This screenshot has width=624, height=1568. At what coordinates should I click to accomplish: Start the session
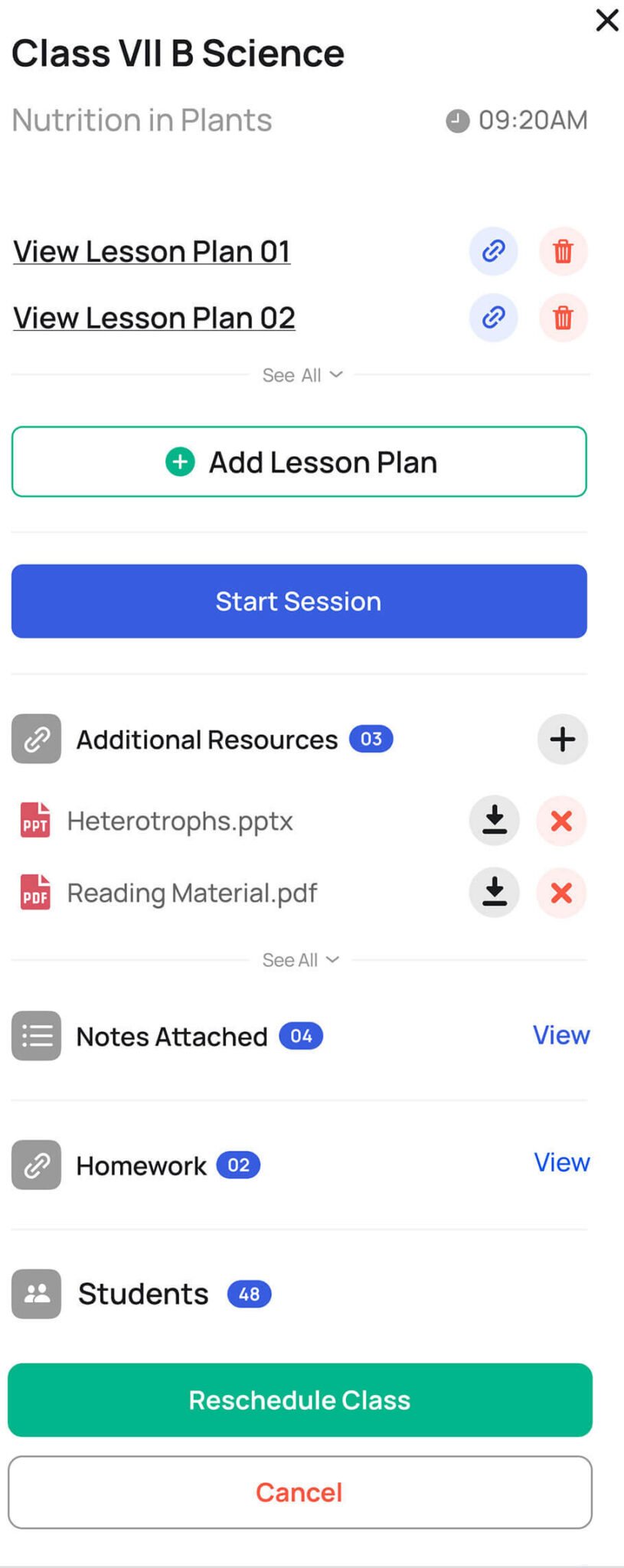click(x=299, y=601)
